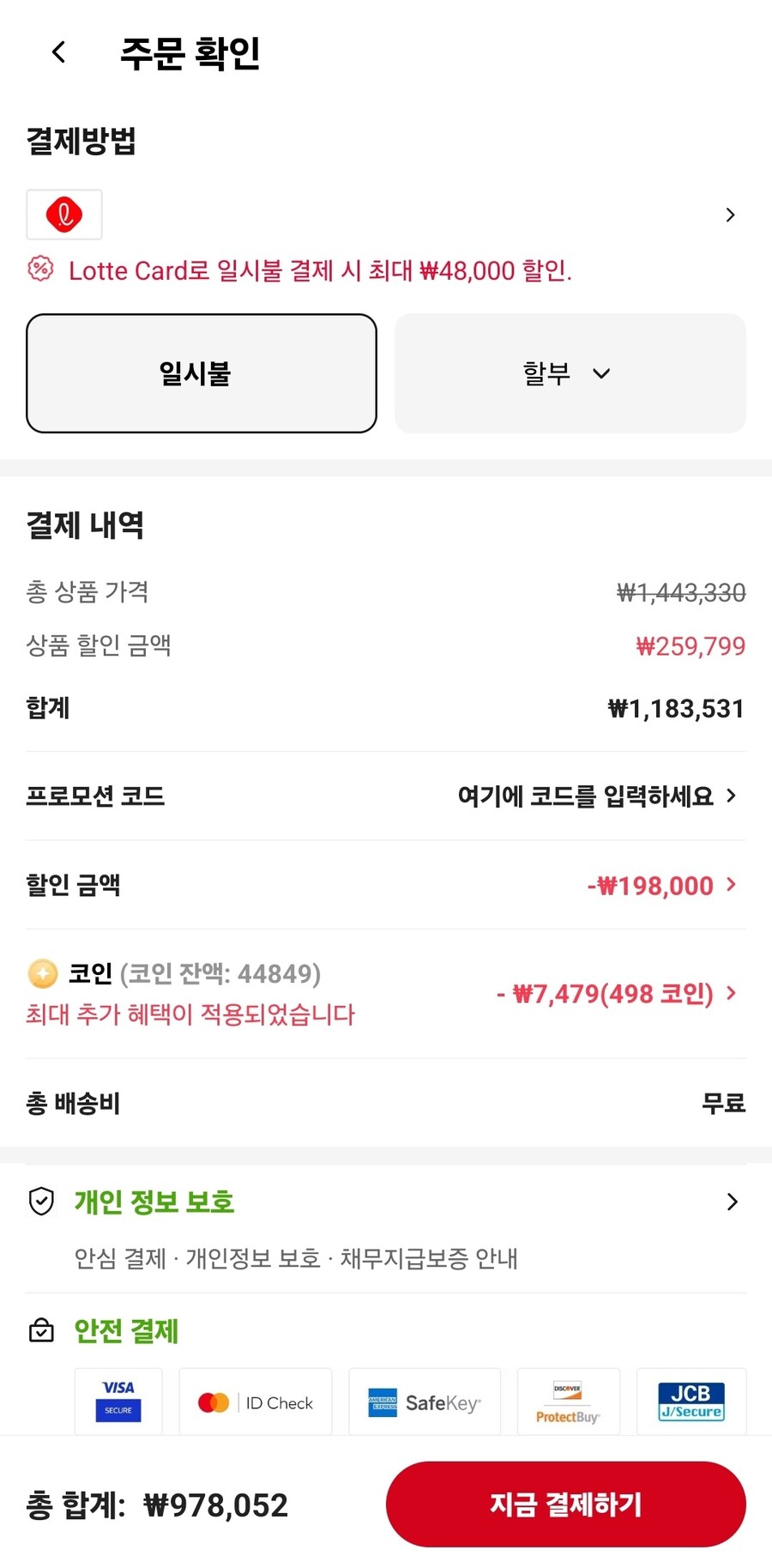Open 할인 금액 details

tap(660, 885)
